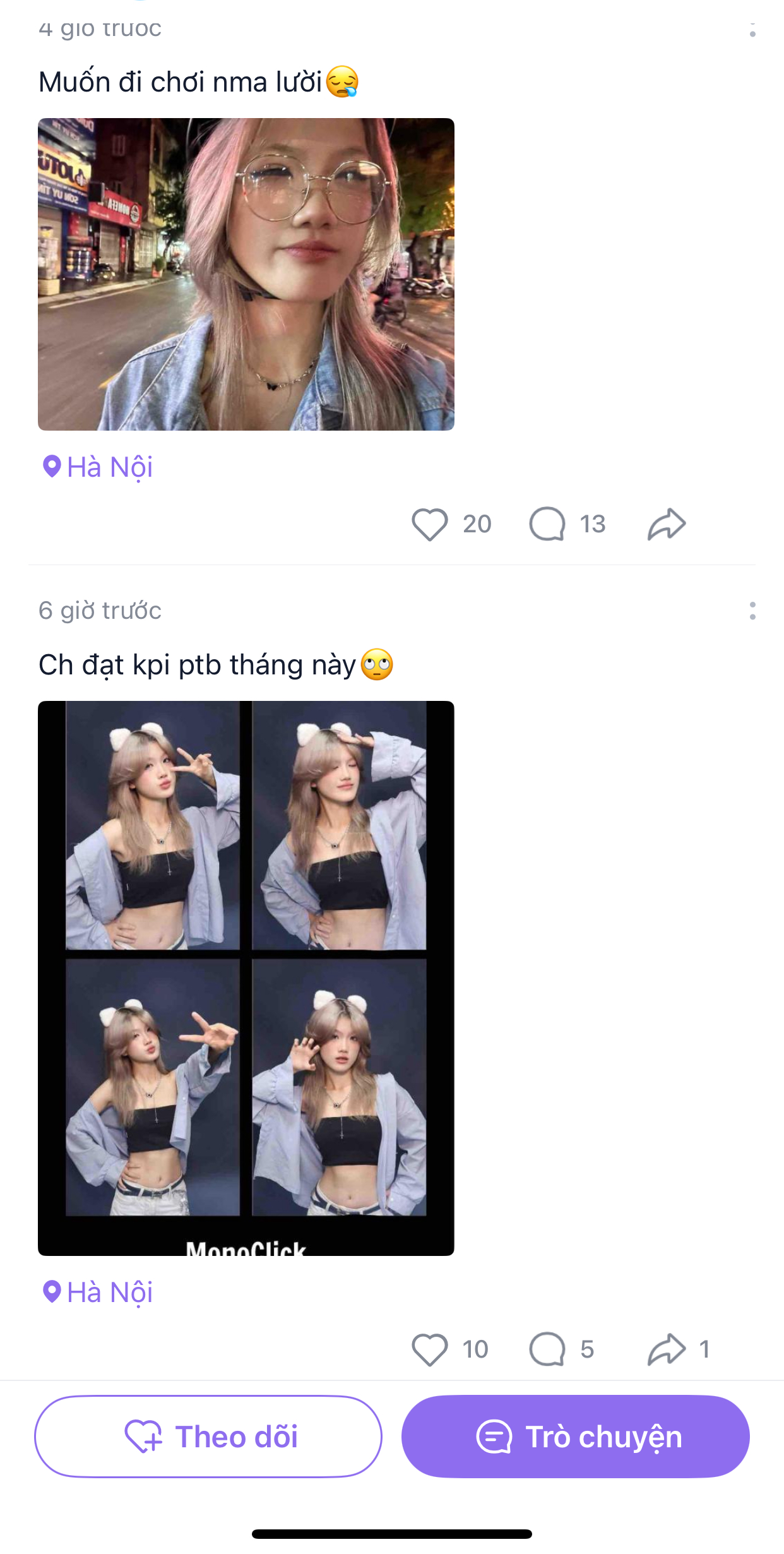
Task: Open more options for the 6 giờ trước post
Action: [752, 611]
